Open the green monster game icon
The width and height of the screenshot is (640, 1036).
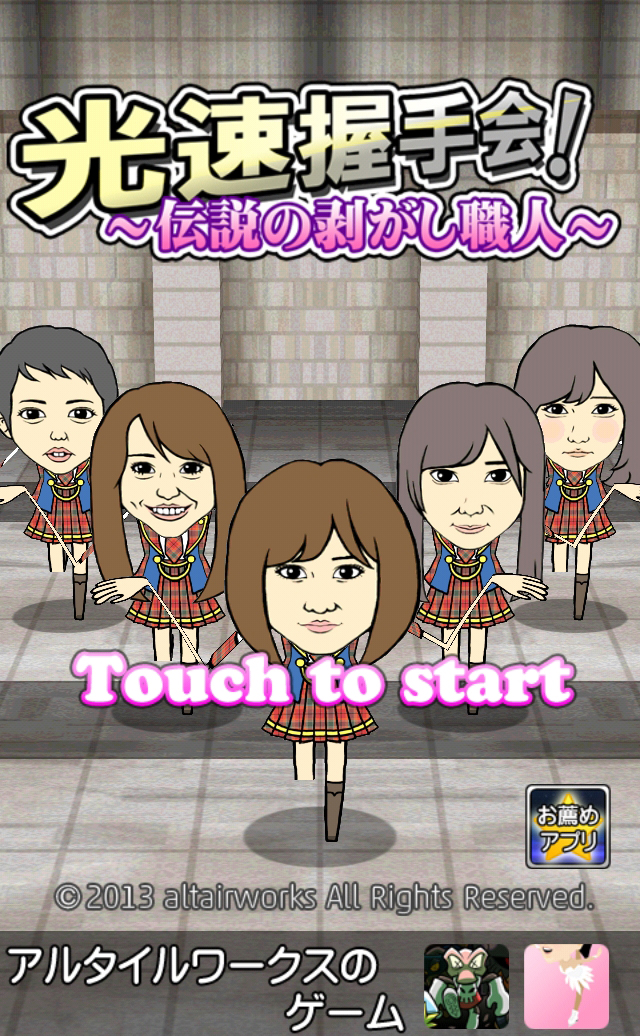pyautogui.click(x=467, y=986)
